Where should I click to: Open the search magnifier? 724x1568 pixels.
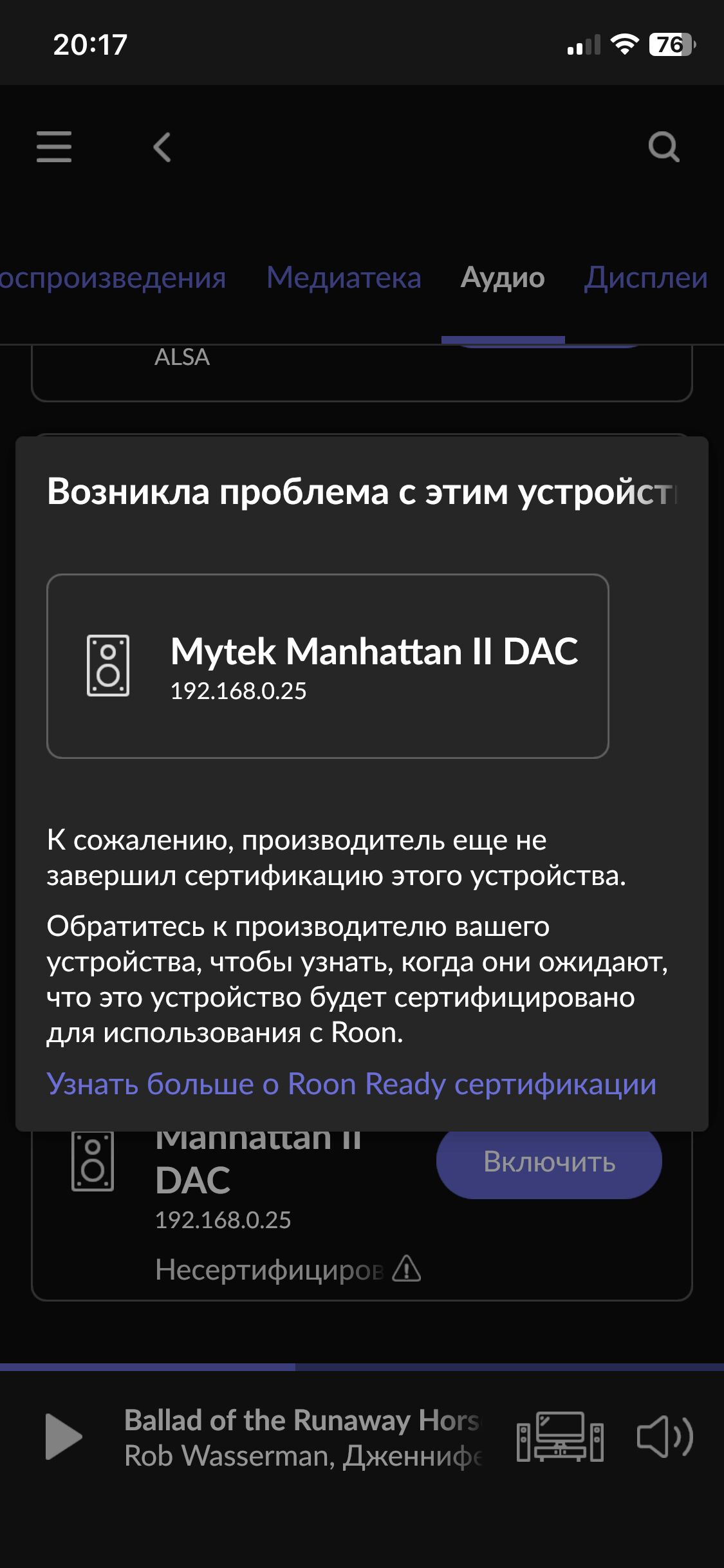coord(664,147)
